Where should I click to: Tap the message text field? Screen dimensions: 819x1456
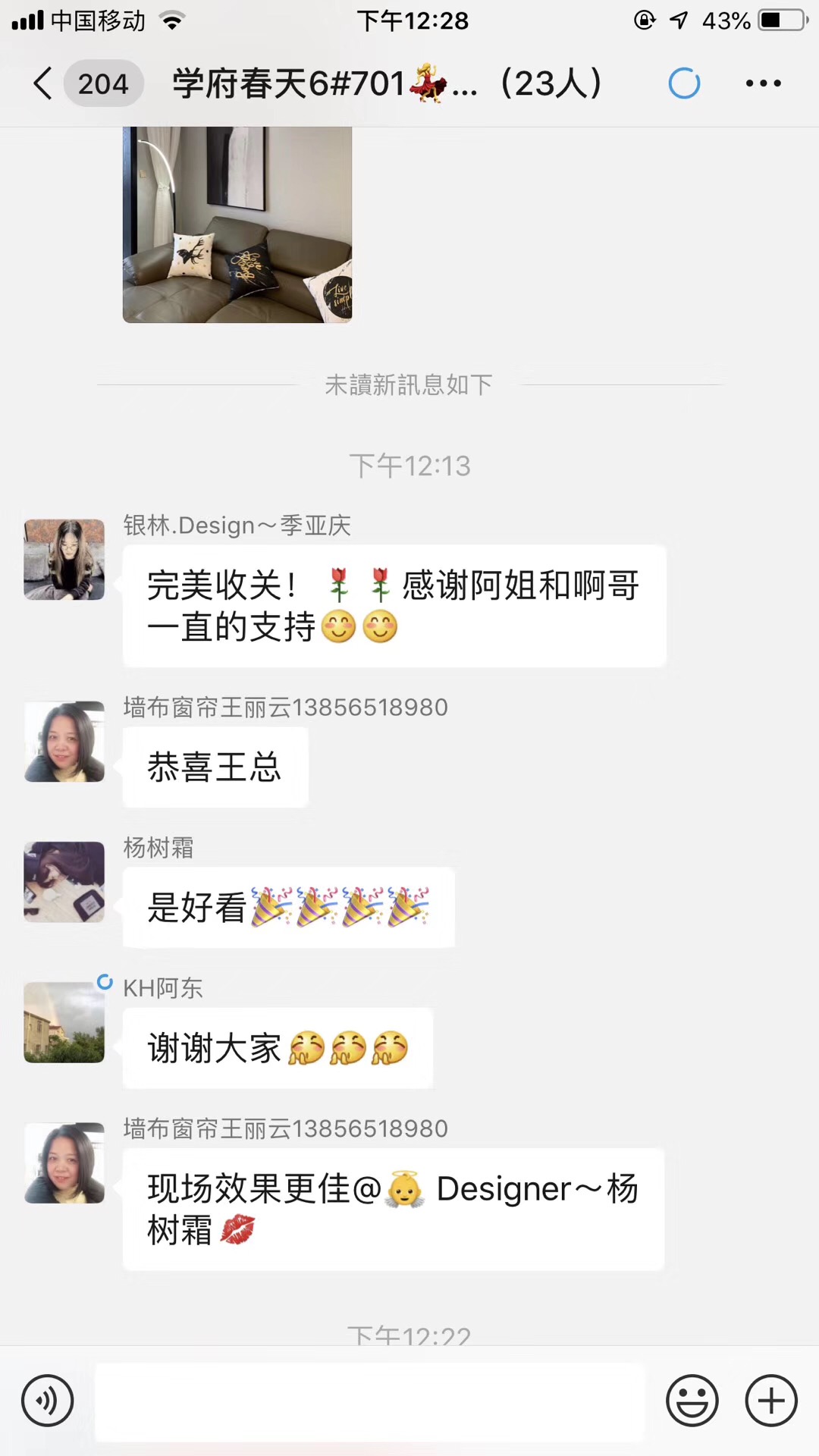coord(370,1401)
